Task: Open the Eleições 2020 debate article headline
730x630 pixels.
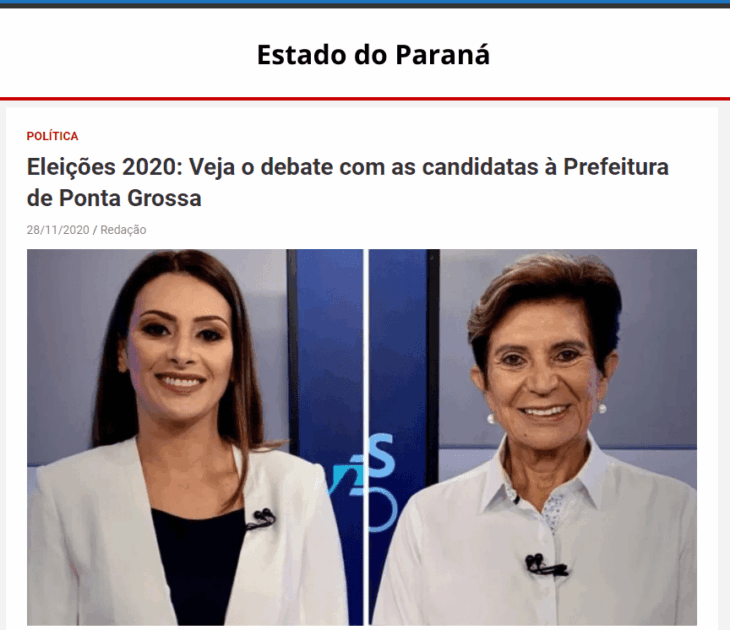Action: pyautogui.click(x=347, y=182)
